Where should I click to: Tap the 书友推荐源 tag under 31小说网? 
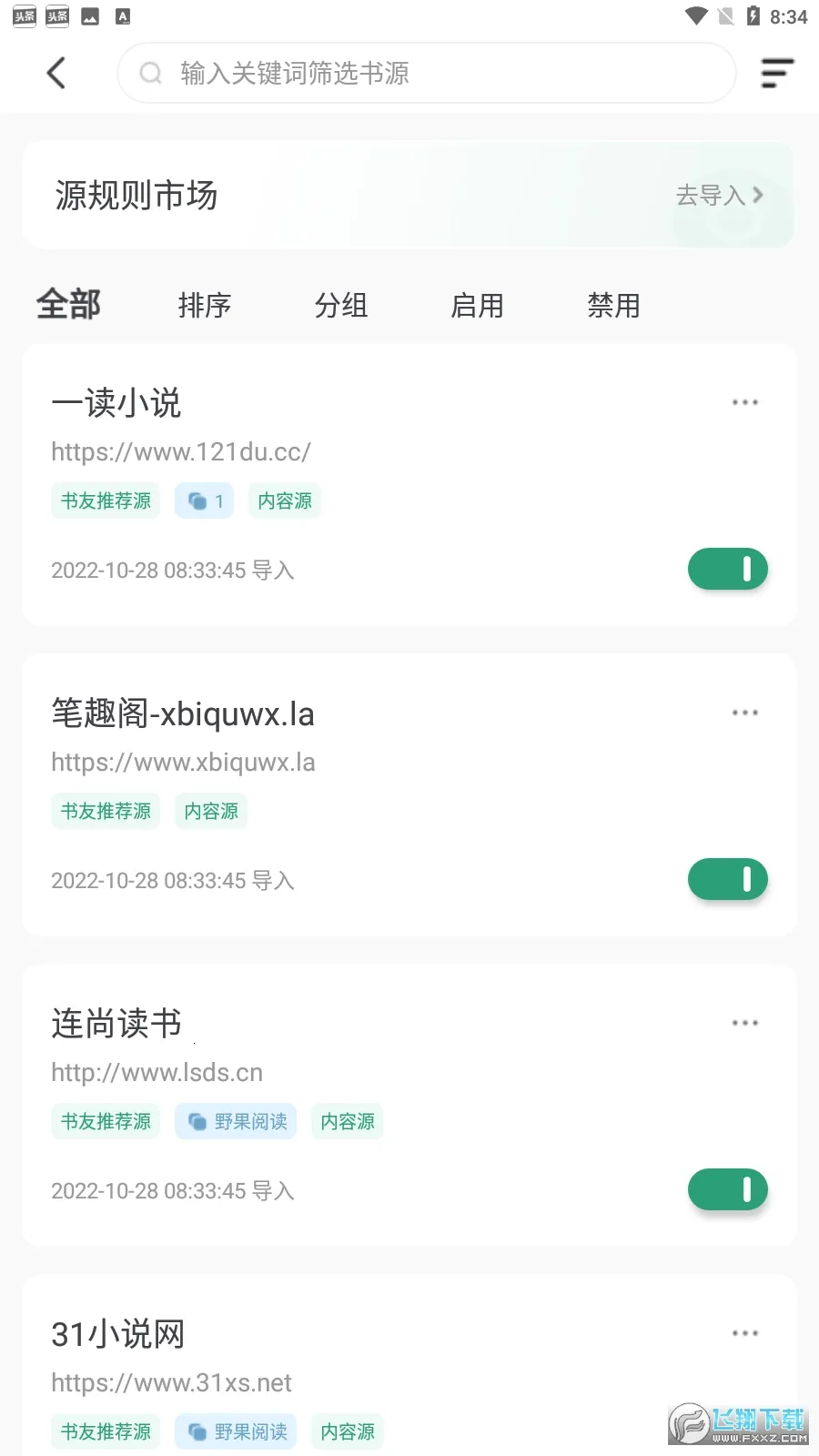click(x=105, y=1431)
